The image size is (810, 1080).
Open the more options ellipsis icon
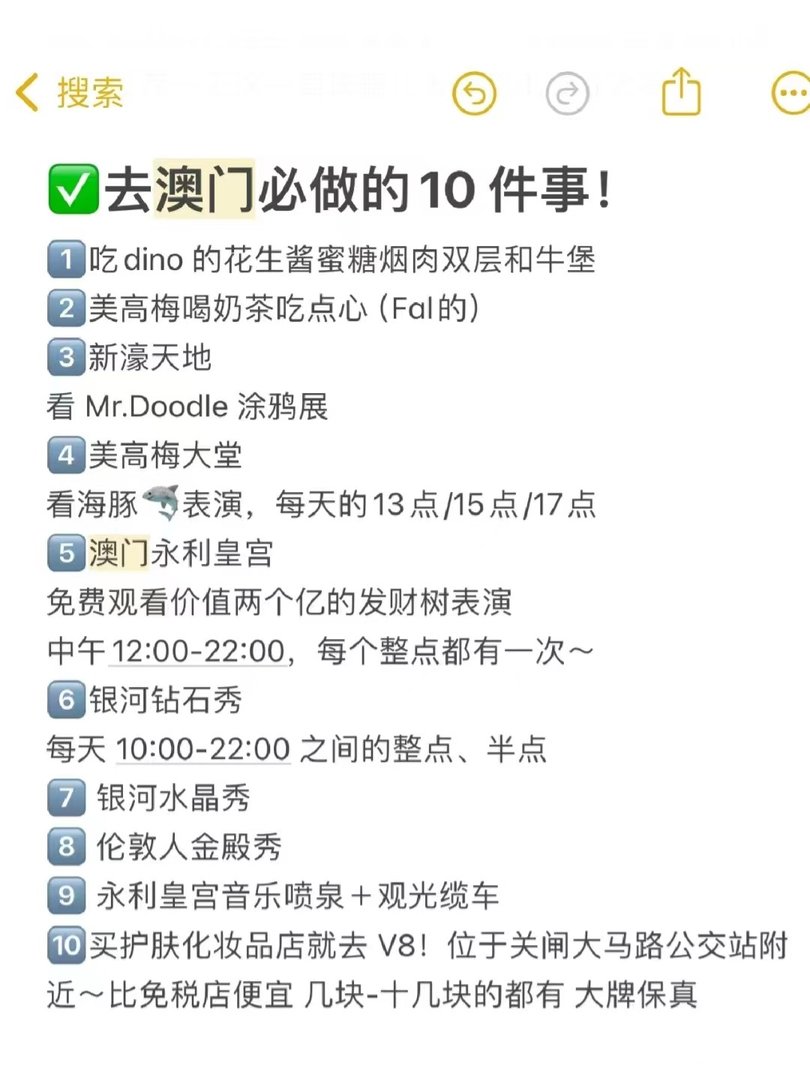[791, 92]
